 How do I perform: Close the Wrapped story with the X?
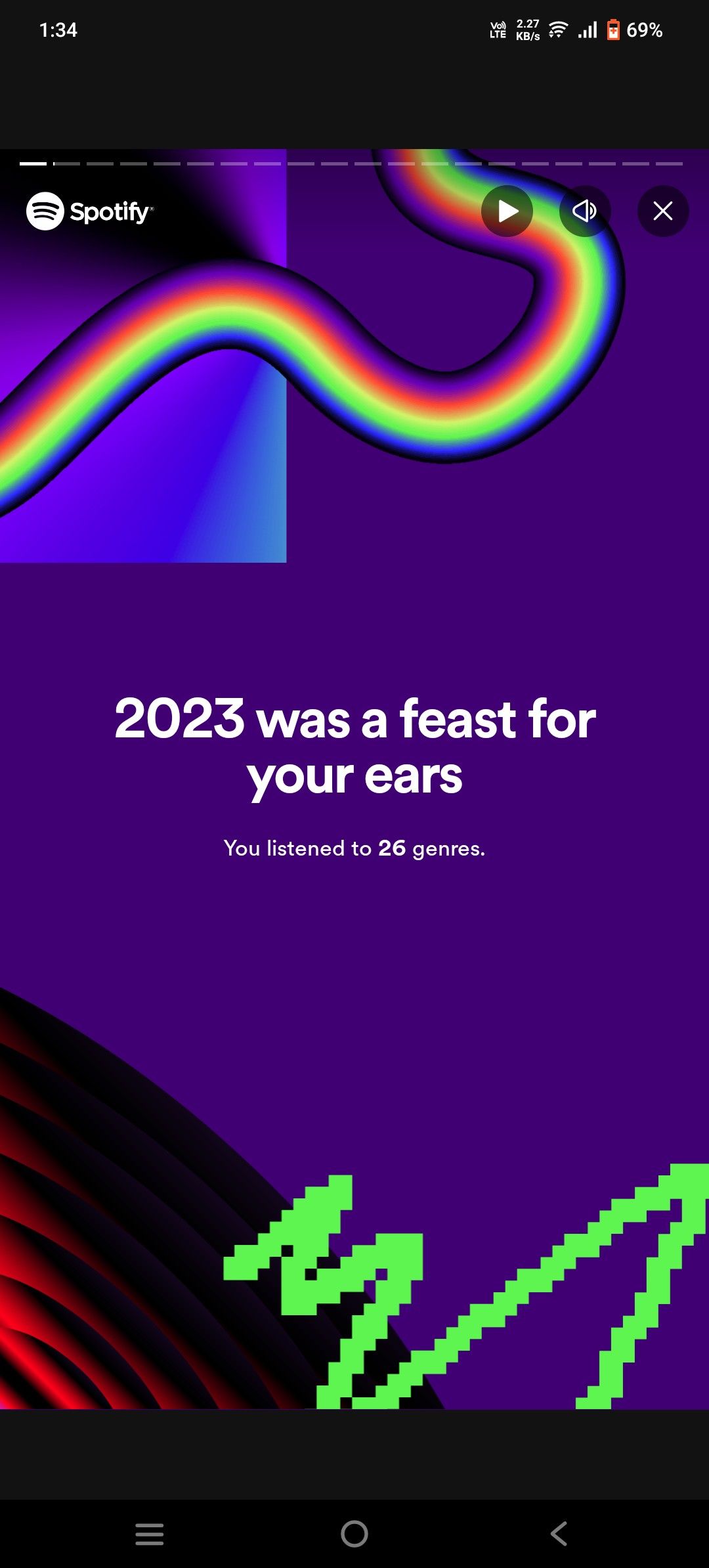click(x=662, y=211)
